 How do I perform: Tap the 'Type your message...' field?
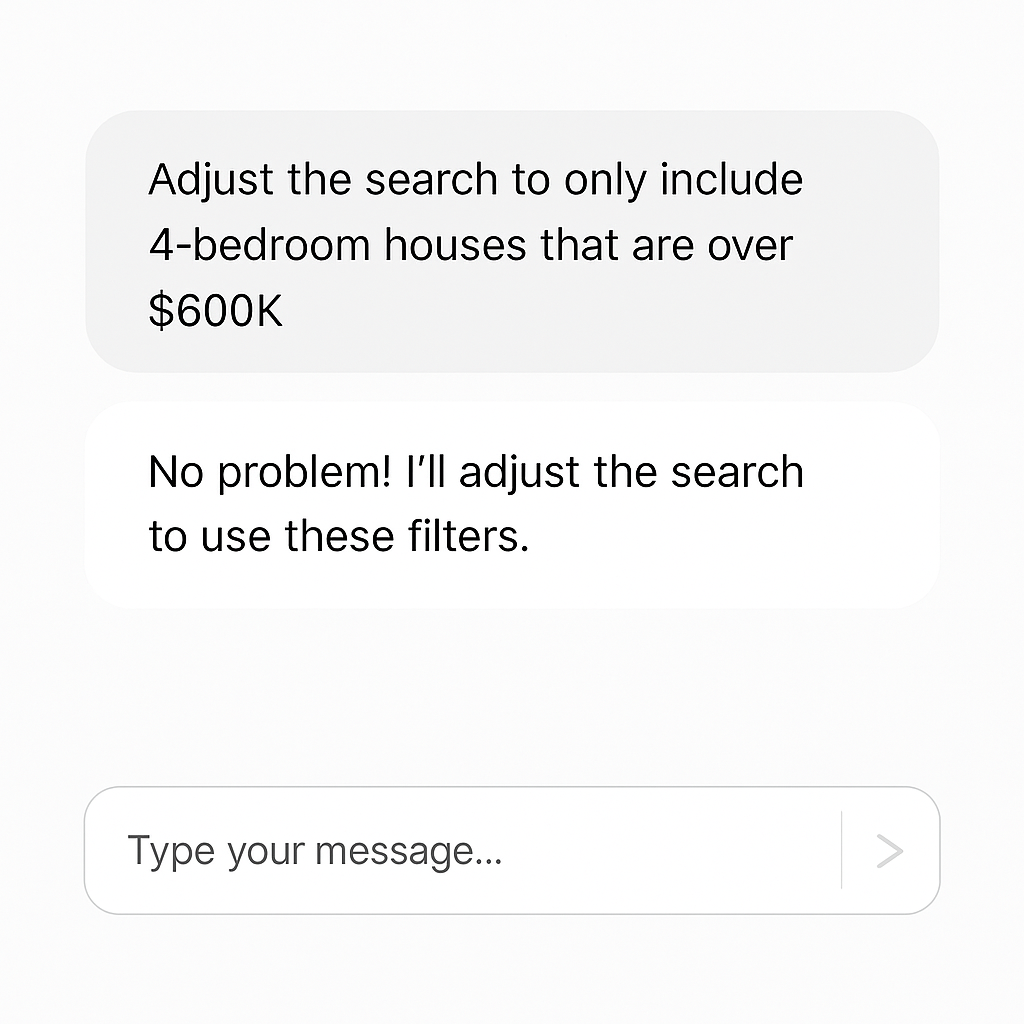(x=460, y=851)
